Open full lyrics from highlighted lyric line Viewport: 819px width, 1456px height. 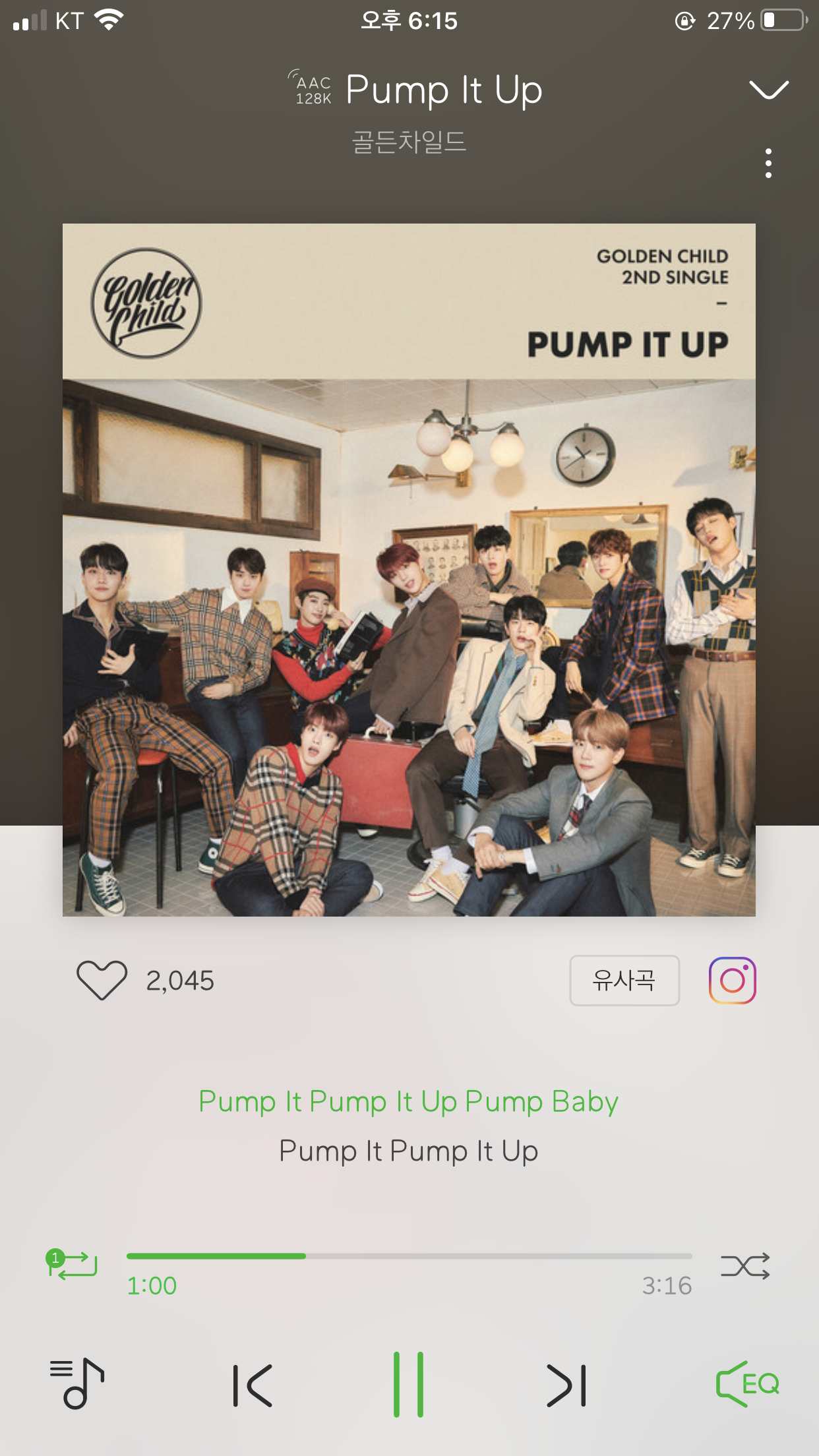tap(409, 1102)
